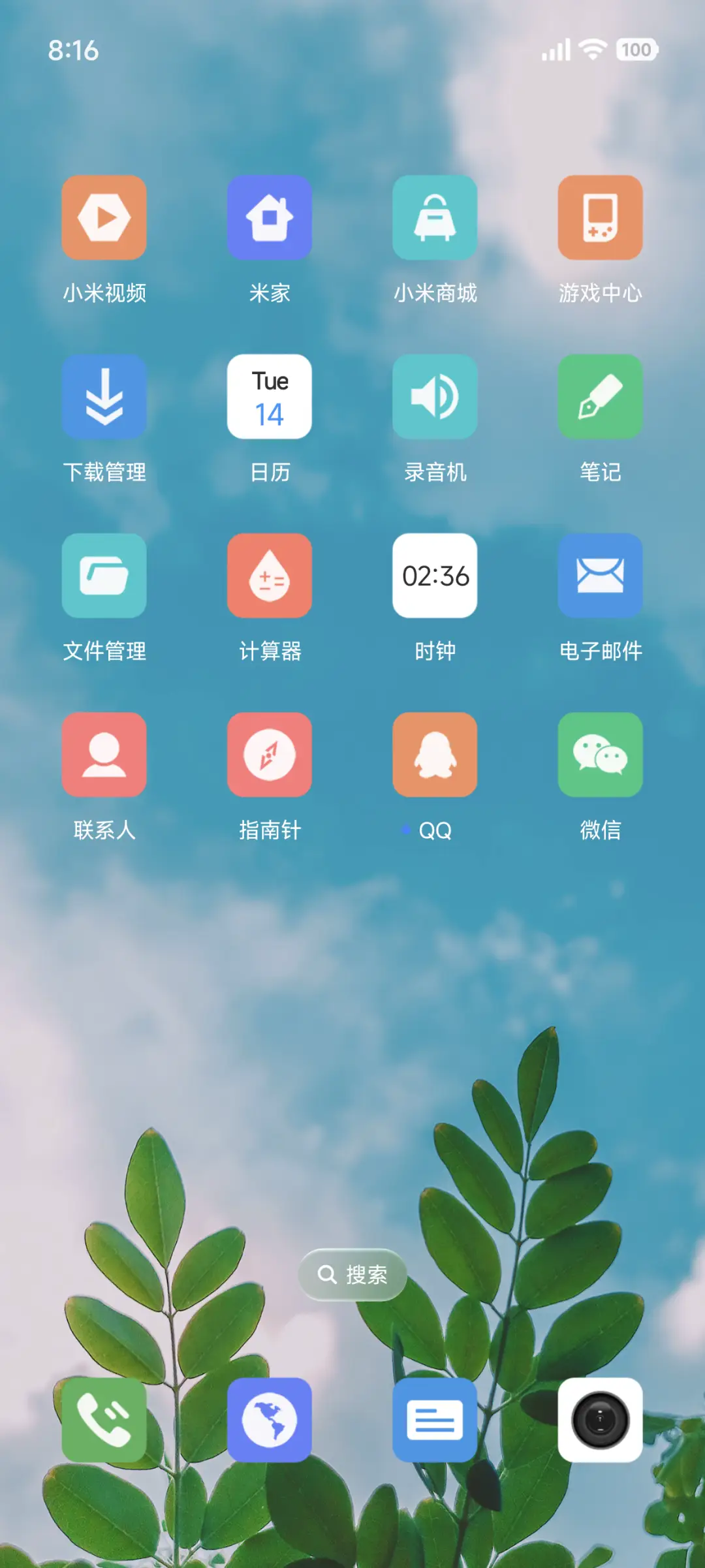Open the 下载管理 download manager
705x1568 pixels.
(x=104, y=397)
